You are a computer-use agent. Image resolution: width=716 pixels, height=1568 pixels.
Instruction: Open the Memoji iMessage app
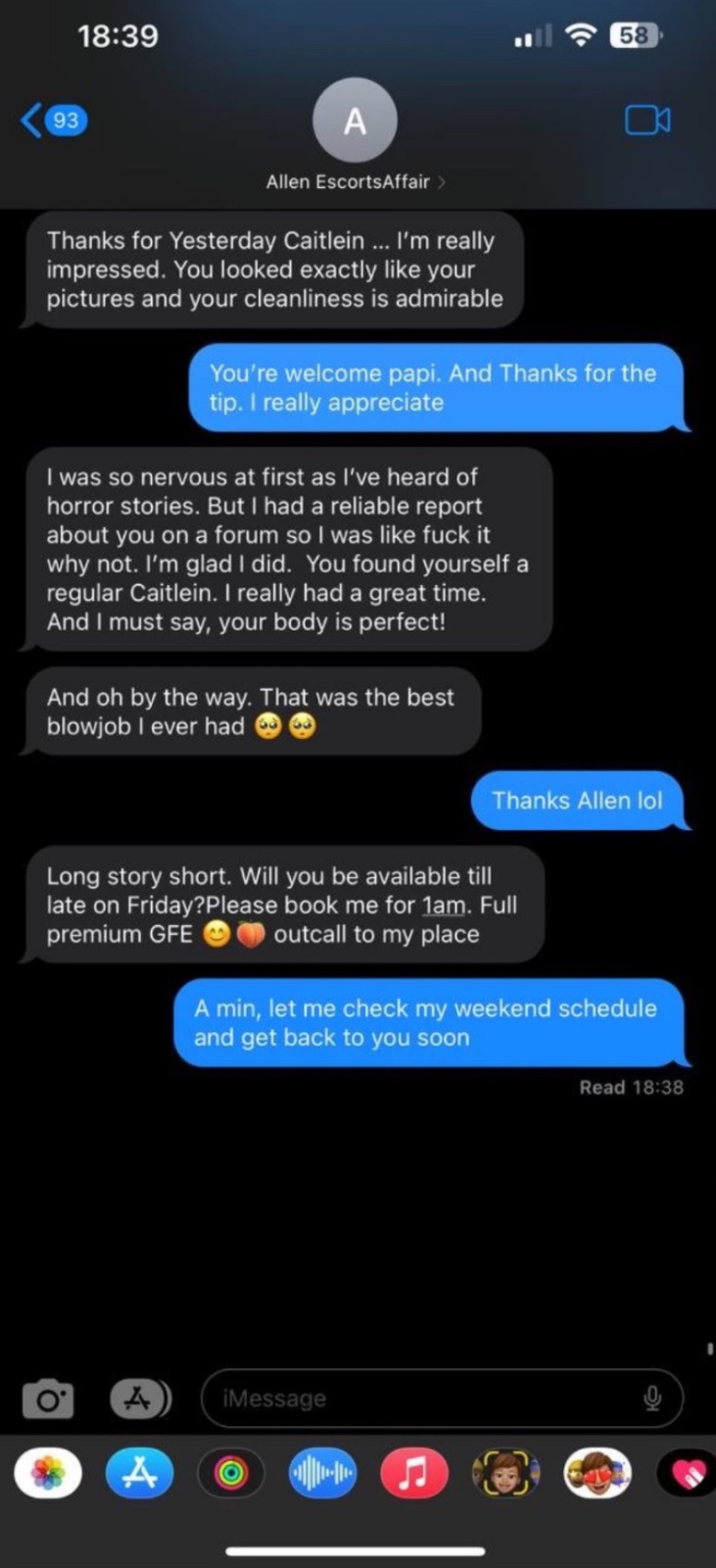pos(505,1472)
